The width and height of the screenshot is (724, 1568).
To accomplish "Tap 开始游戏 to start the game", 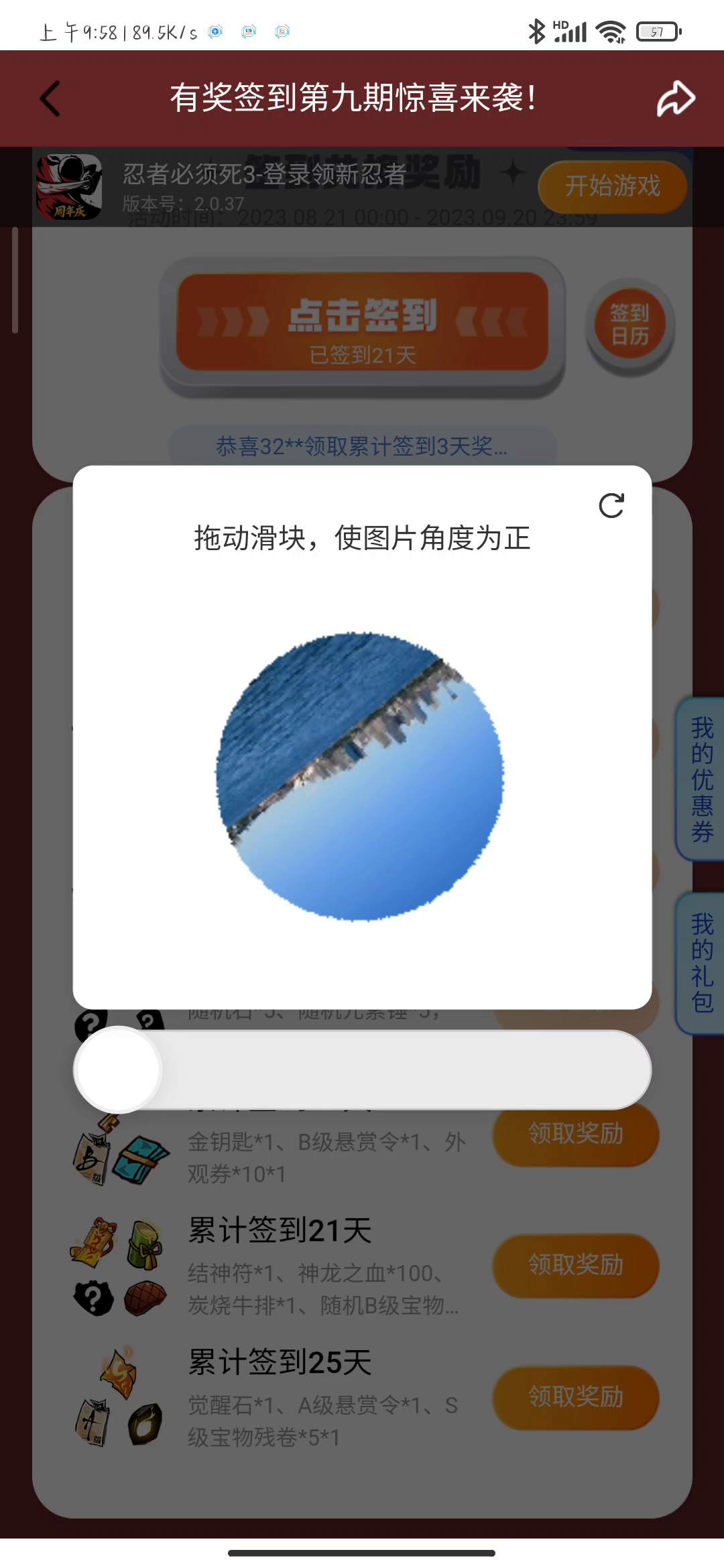I will coord(612,186).
